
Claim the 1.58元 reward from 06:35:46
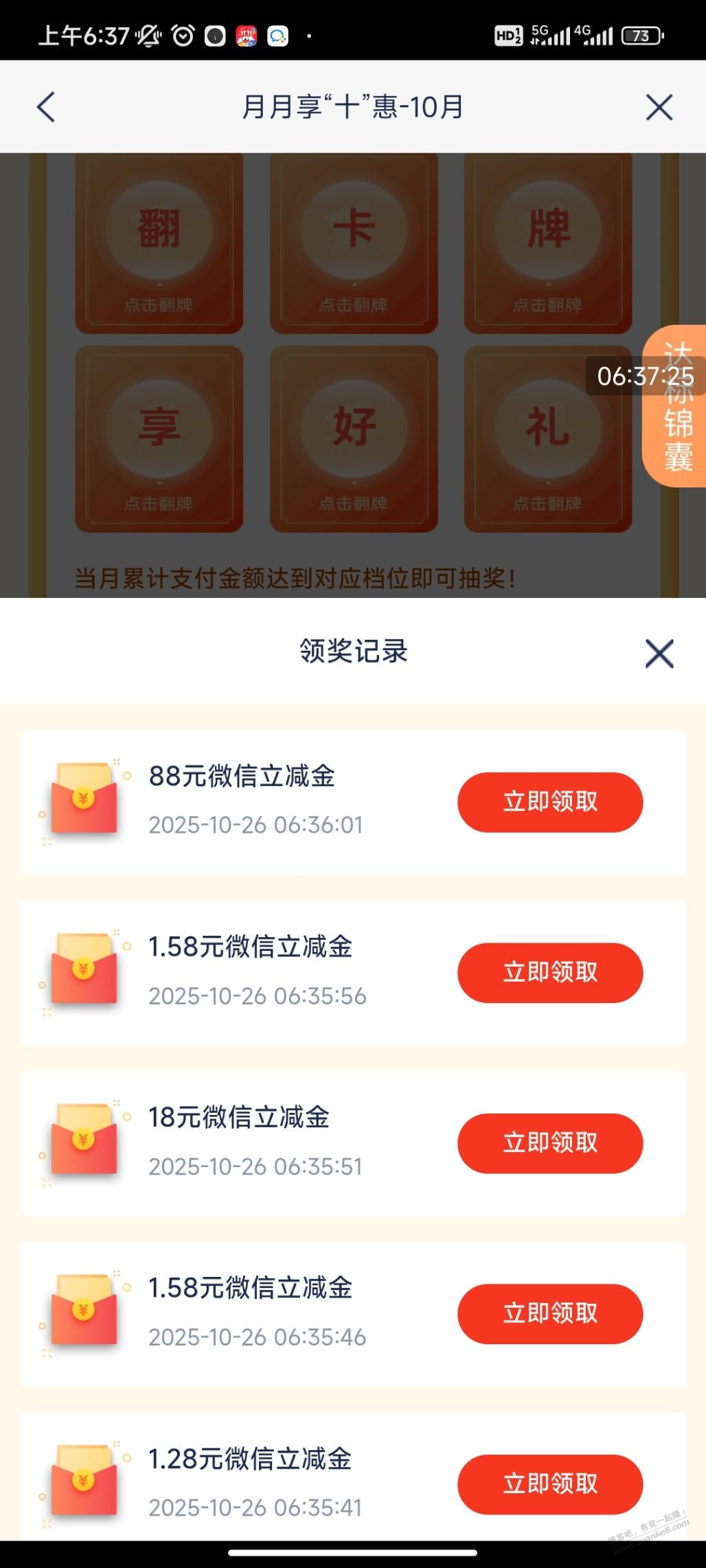550,1313
